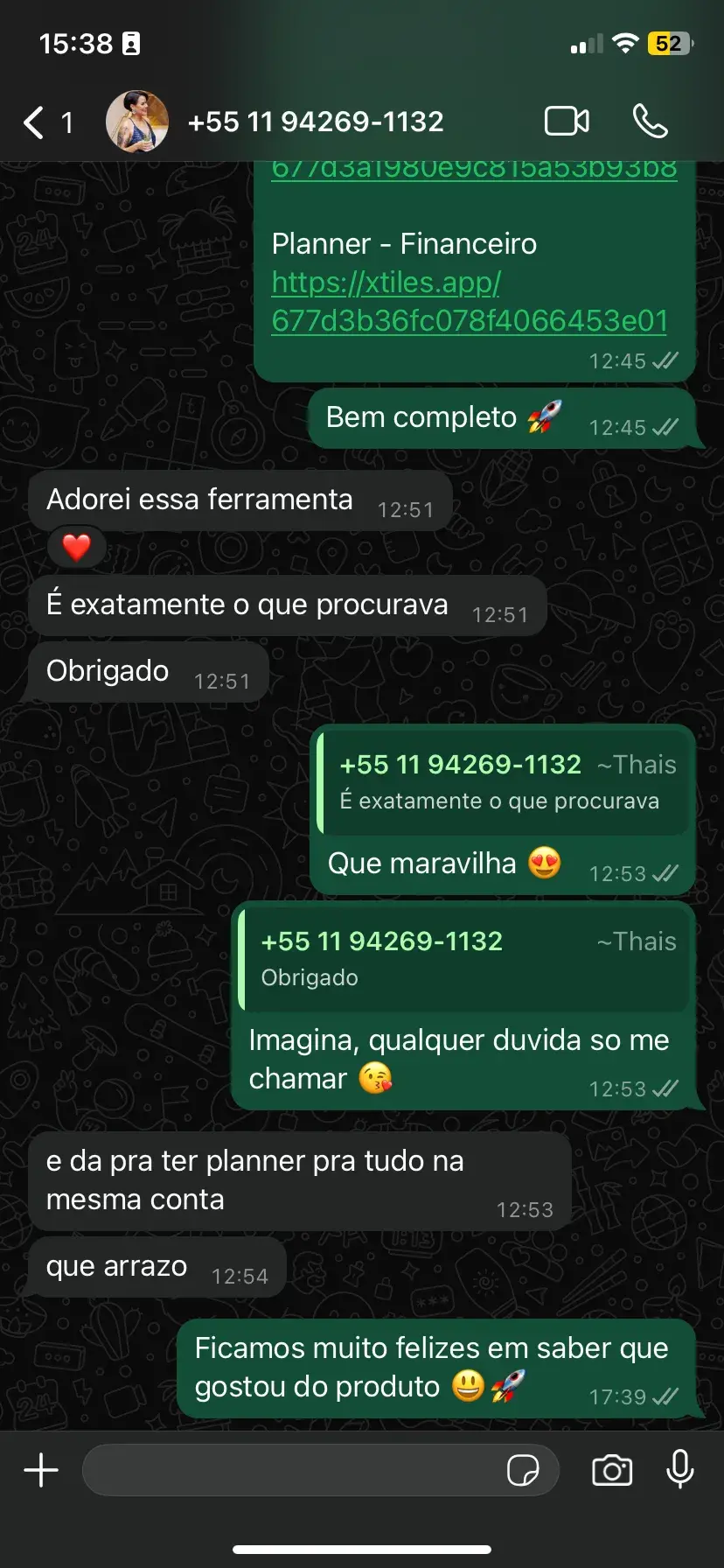
Task: Tap the heart reaction on Adorei essa ferramenta
Action: pyautogui.click(x=77, y=548)
